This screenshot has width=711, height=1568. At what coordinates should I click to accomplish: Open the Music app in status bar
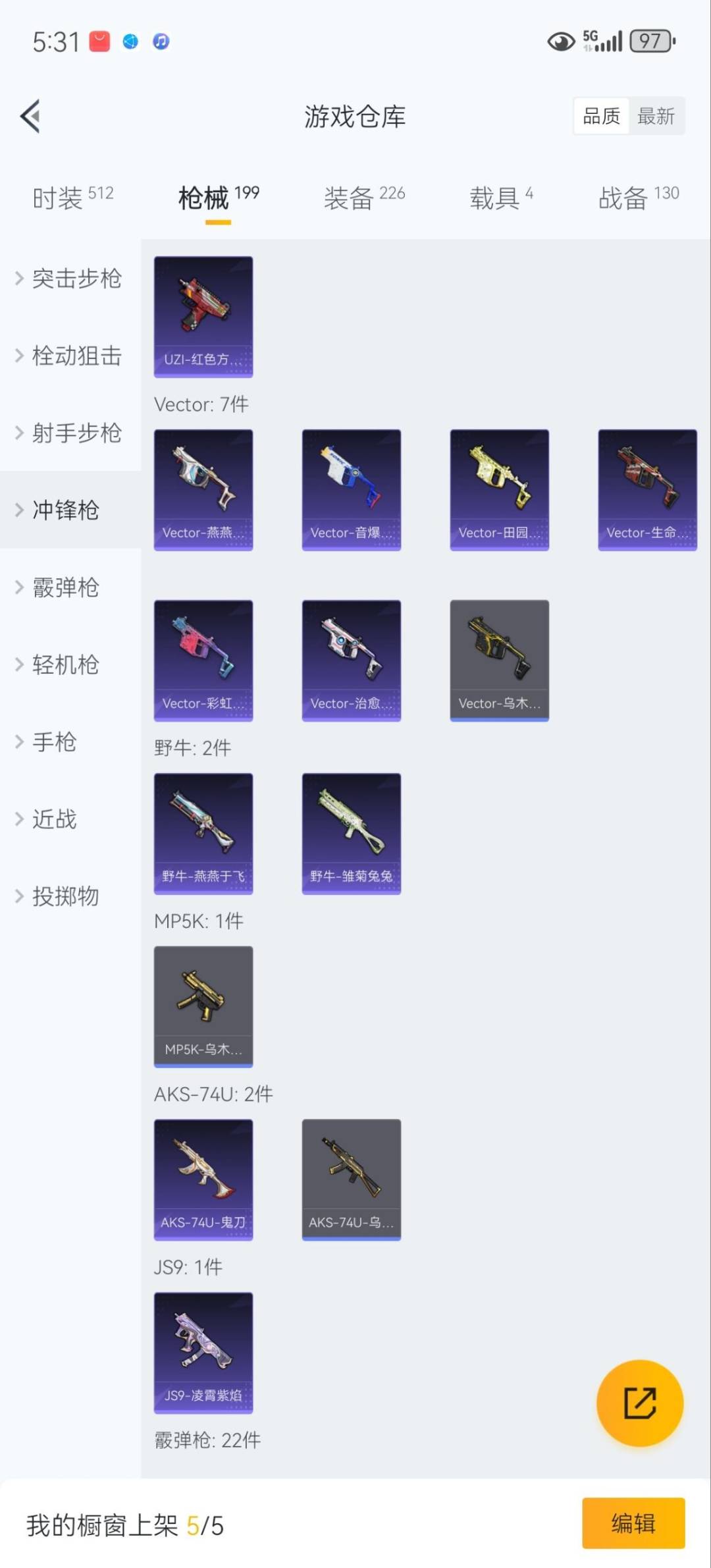coord(160,41)
